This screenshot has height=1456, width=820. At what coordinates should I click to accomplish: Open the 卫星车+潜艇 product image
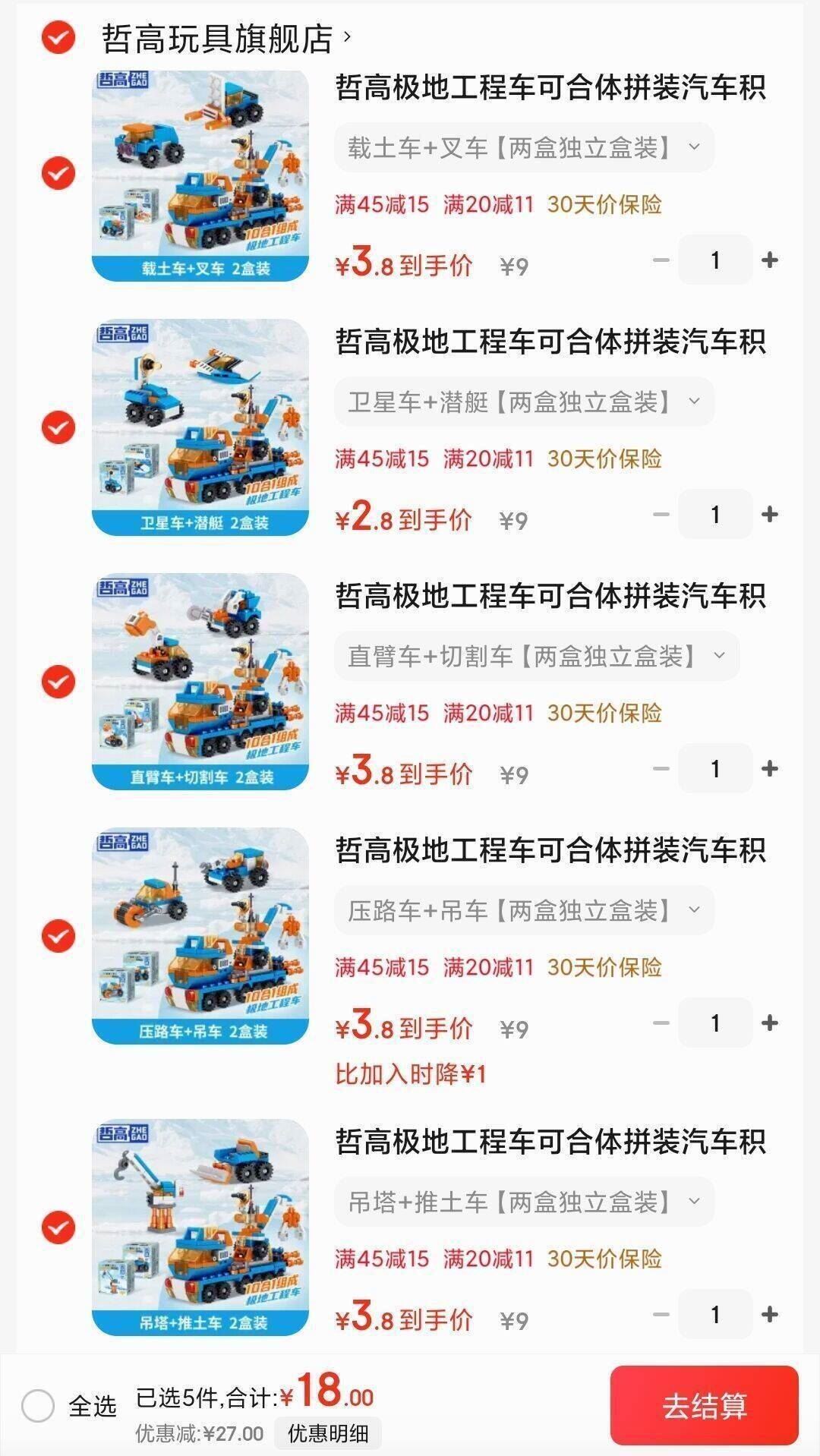[x=200, y=427]
